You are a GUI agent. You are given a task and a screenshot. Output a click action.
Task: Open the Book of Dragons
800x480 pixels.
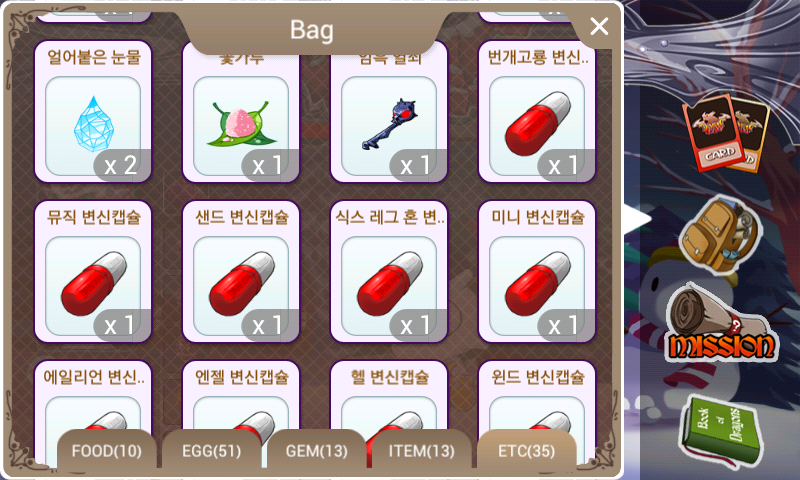tap(721, 431)
